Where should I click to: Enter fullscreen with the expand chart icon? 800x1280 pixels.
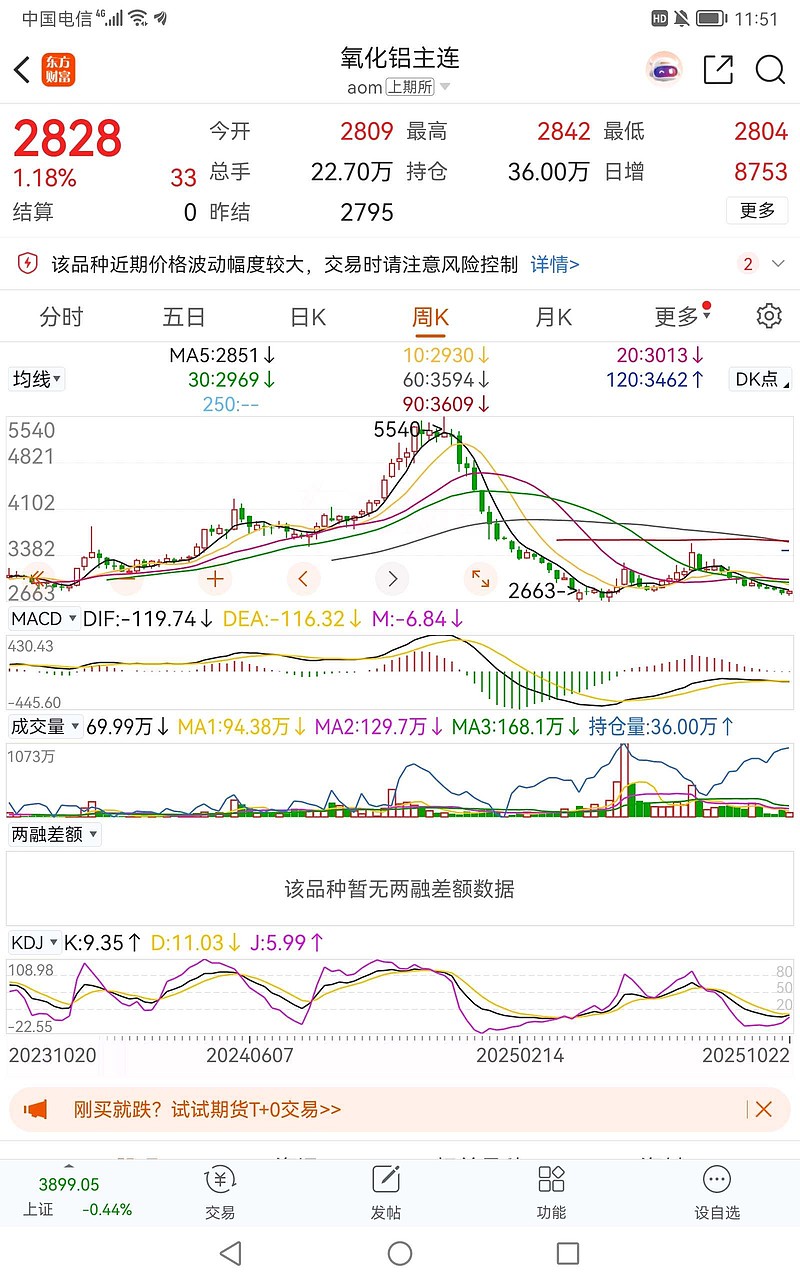480,579
